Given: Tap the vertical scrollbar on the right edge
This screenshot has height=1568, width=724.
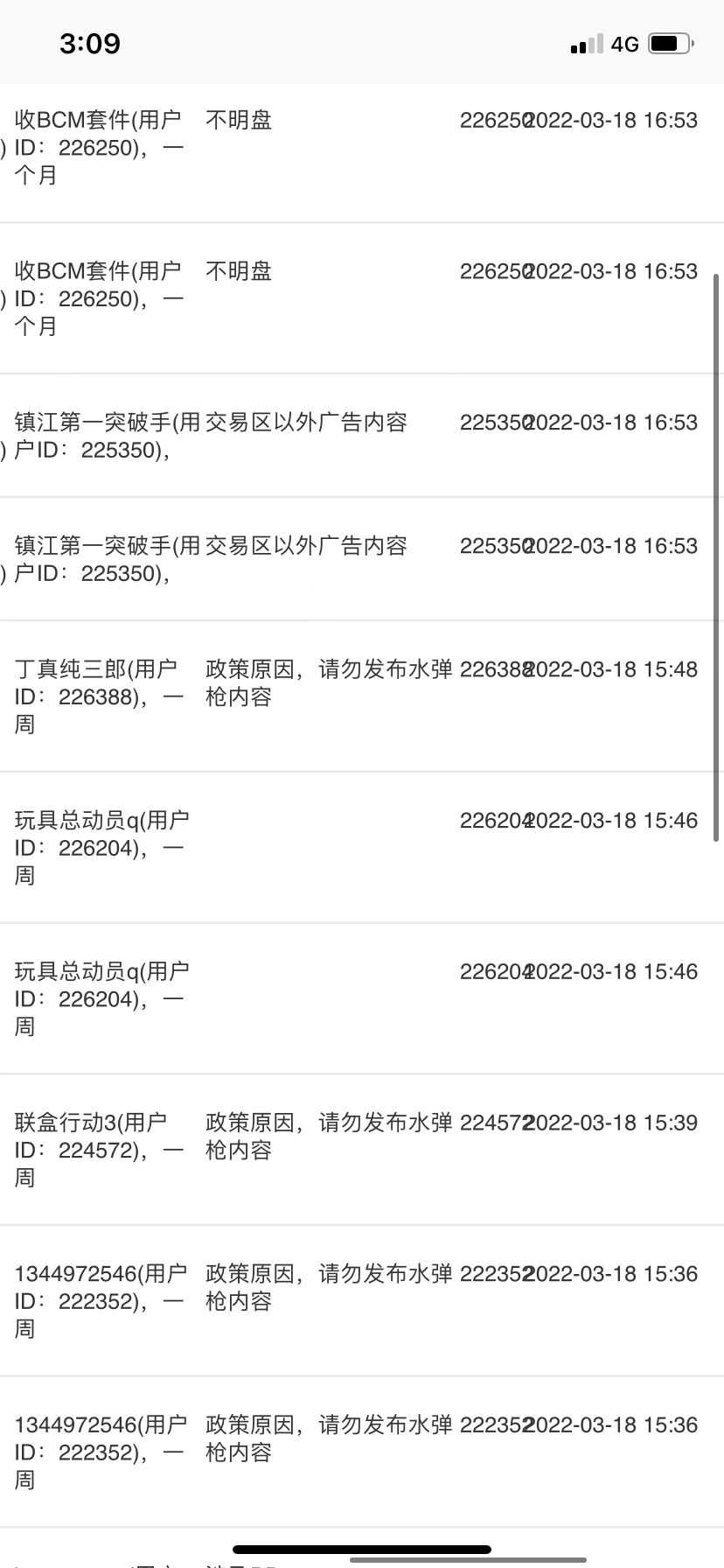Looking at the screenshot, I should 717,557.
